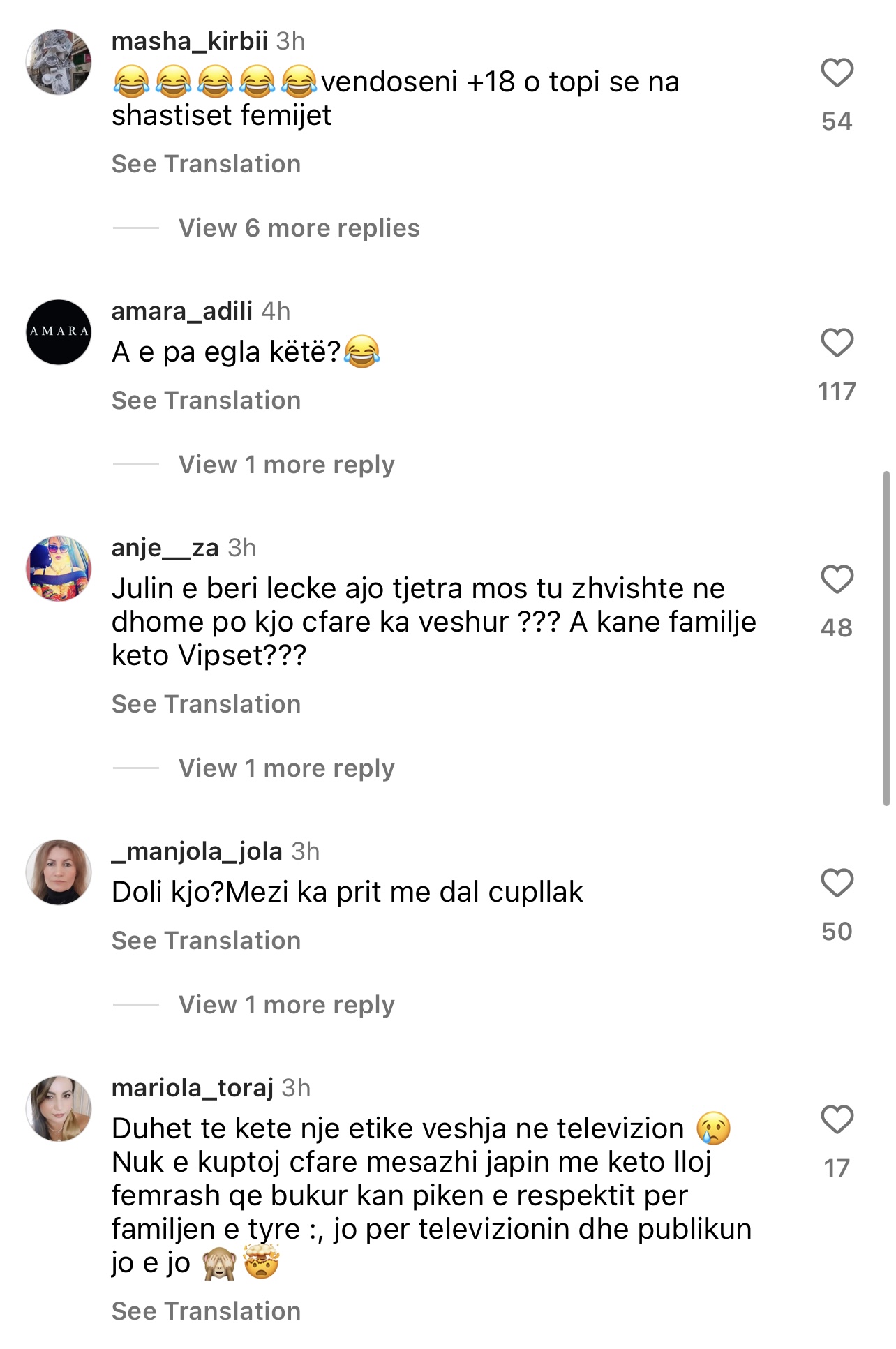Like amara_adili's comment
This screenshot has width=896, height=1349.
(837, 343)
